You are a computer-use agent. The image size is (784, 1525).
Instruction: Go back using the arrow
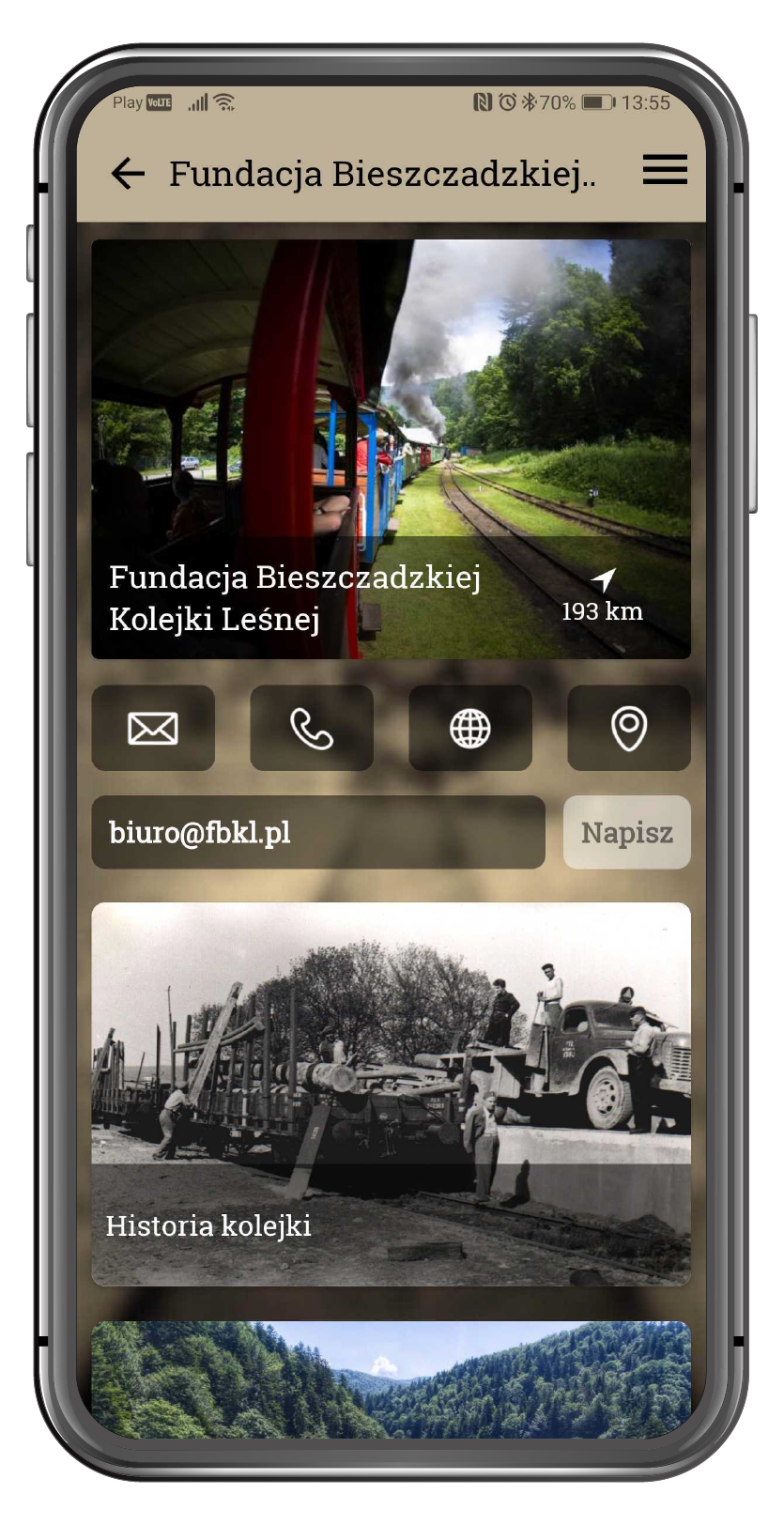(x=128, y=174)
